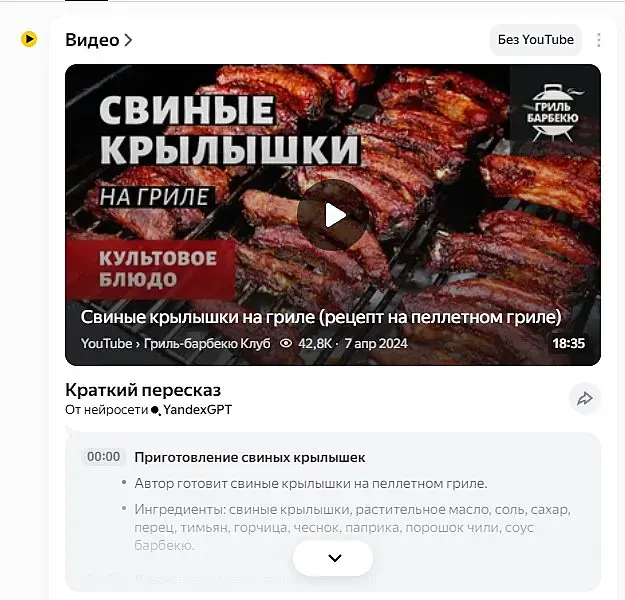Viewport: 625px width, 600px height.
Task: Play the Свиные крылышки на гриле video
Action: coord(334,215)
